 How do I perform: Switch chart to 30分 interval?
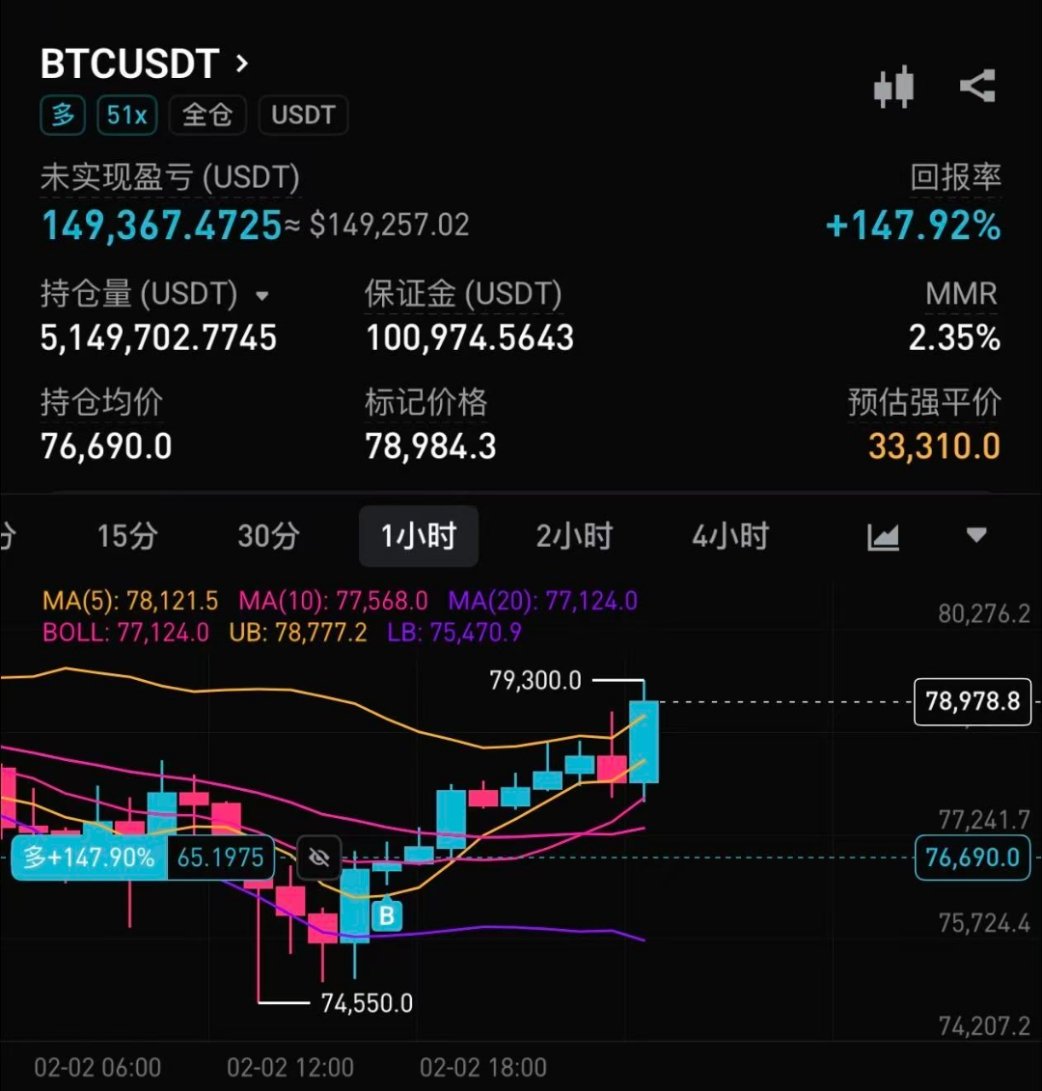point(268,537)
